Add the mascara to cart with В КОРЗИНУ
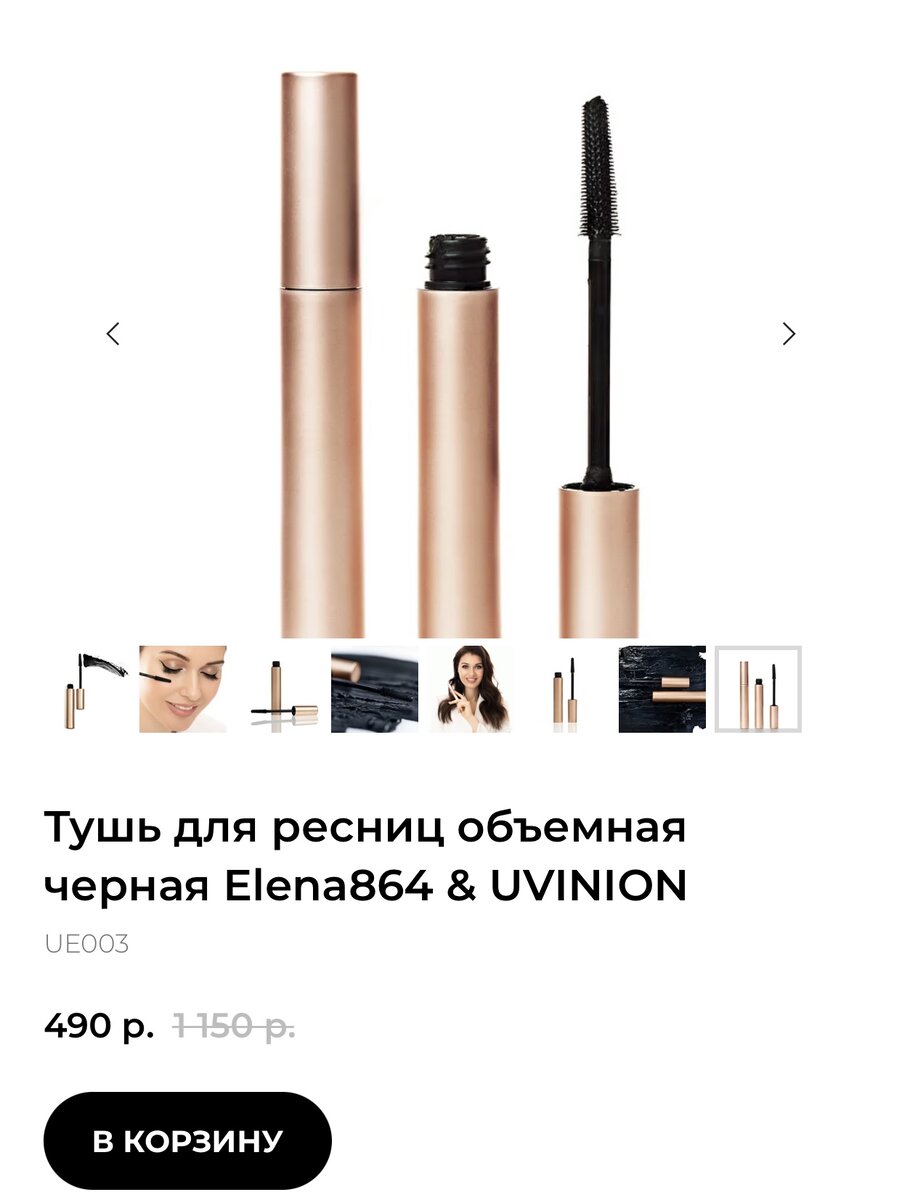The image size is (902, 1200). 187,1141
